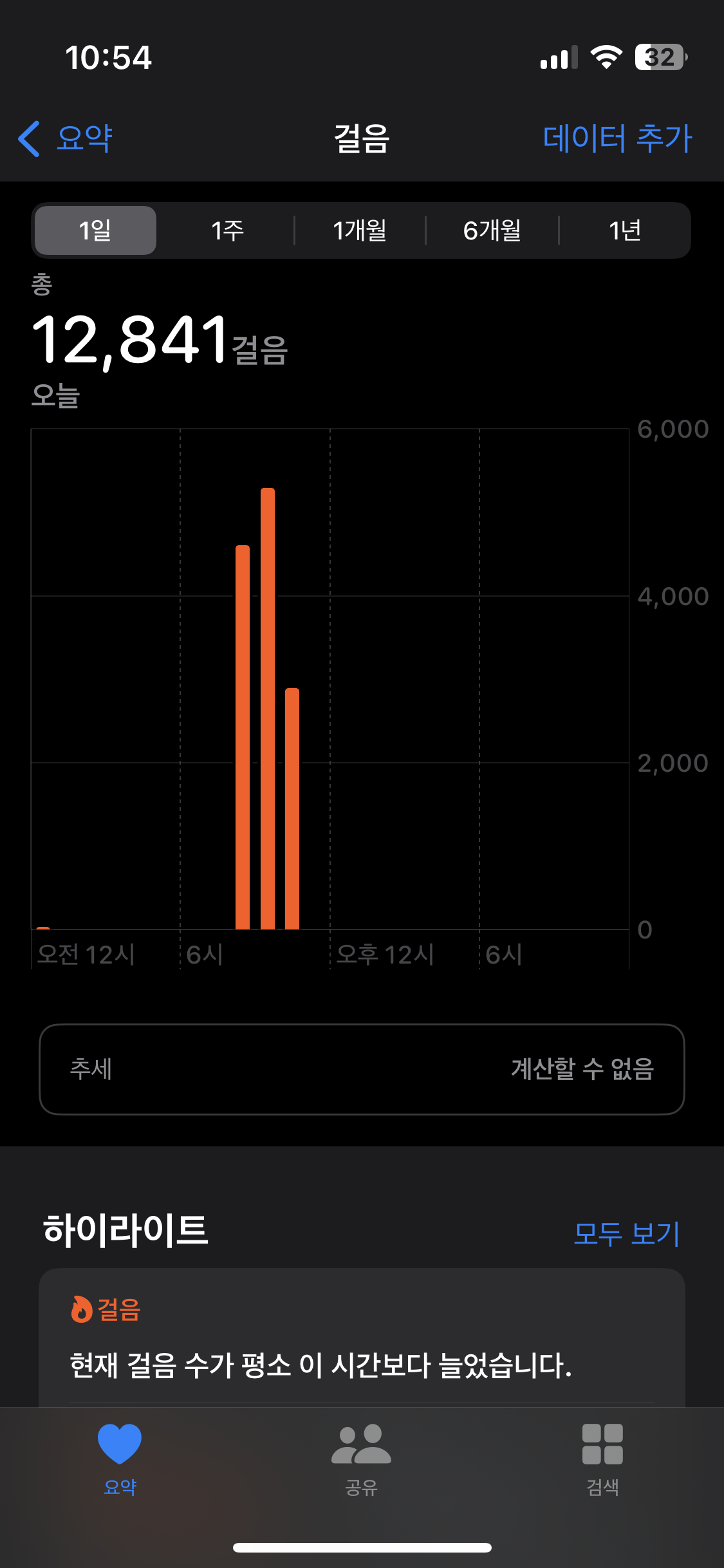This screenshot has height=1568, width=724.
Task: Open the 요약 tab
Action: click(x=120, y=1459)
